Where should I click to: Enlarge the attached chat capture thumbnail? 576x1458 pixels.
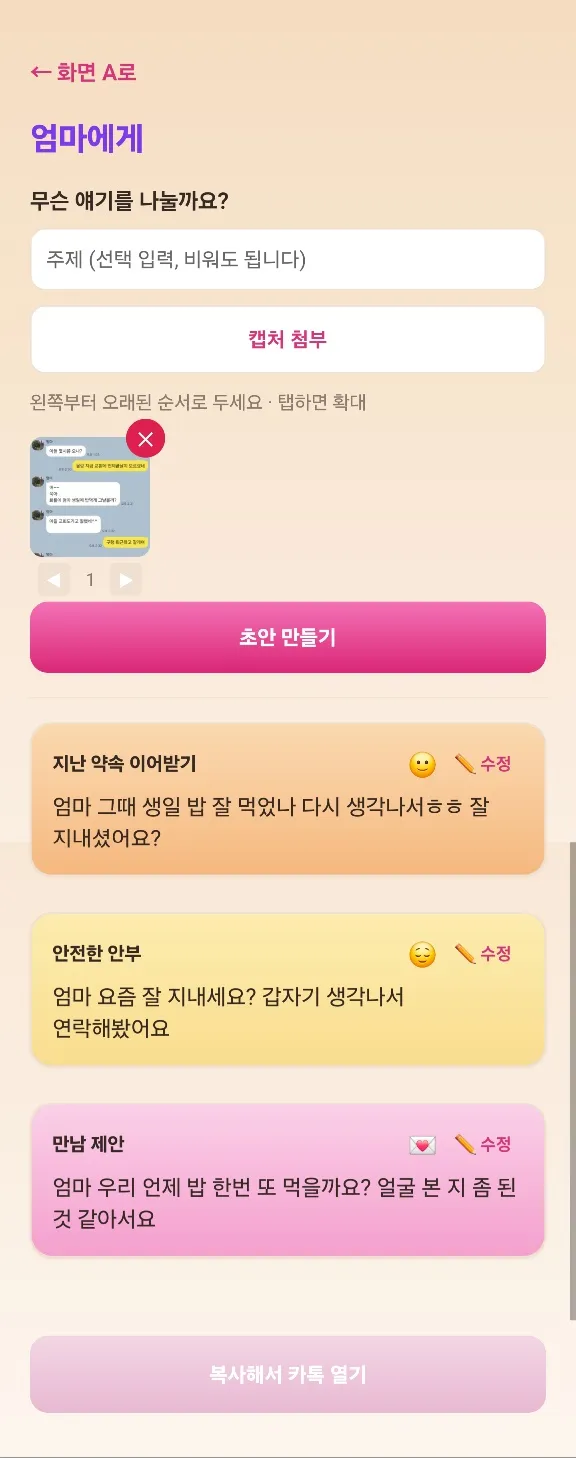(x=90, y=497)
